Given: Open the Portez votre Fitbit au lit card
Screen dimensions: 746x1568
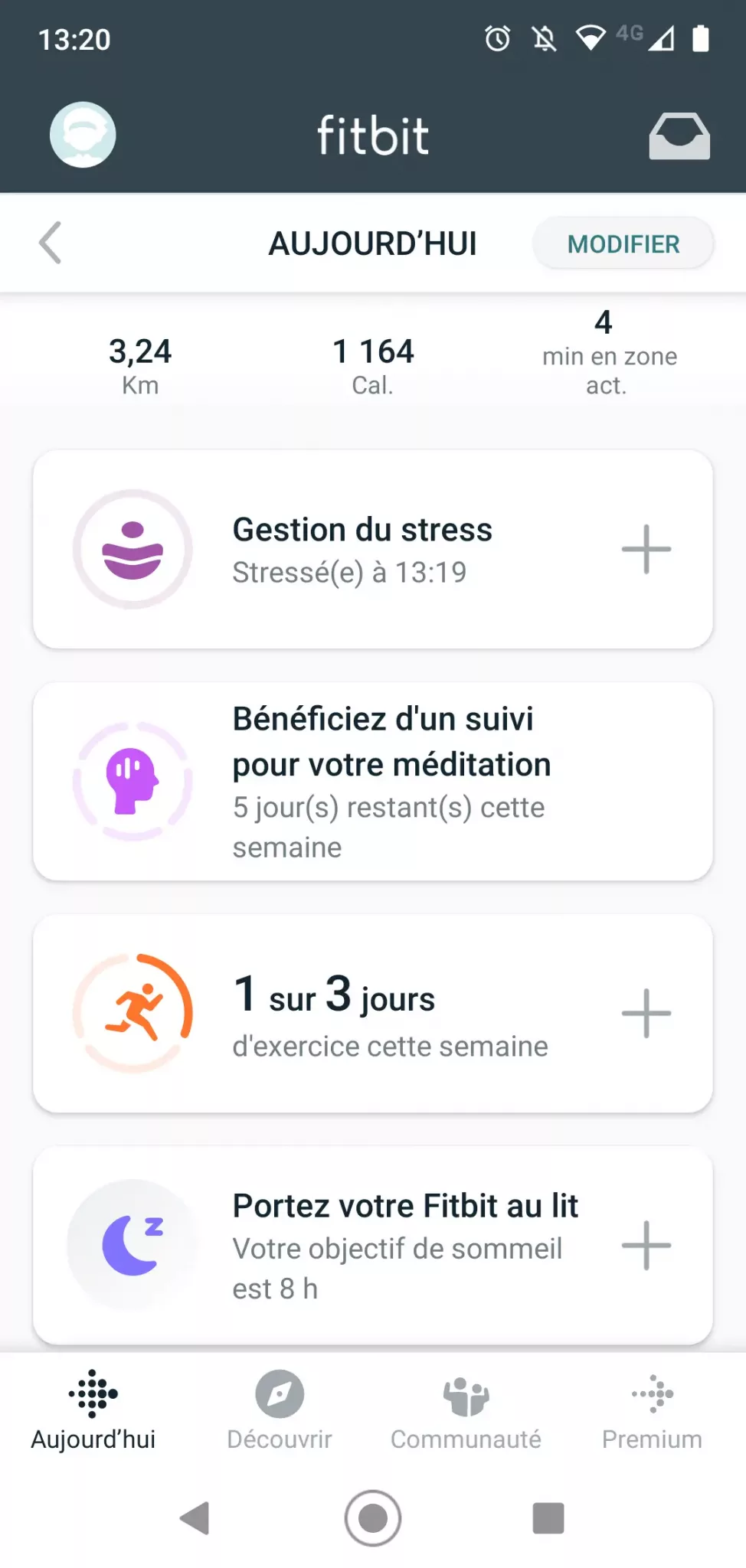Looking at the screenshot, I should point(373,1246).
